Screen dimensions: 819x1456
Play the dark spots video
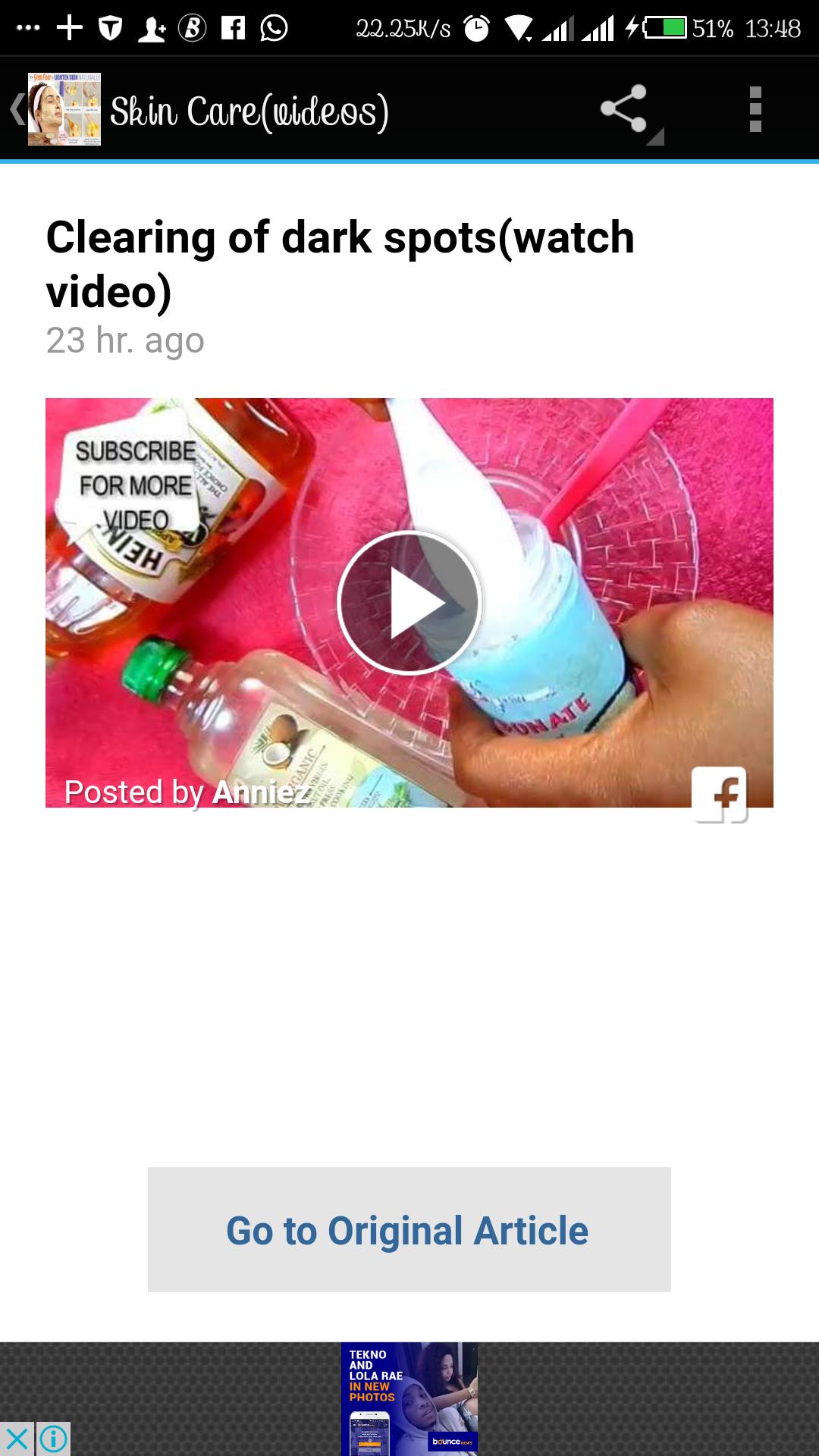point(409,602)
